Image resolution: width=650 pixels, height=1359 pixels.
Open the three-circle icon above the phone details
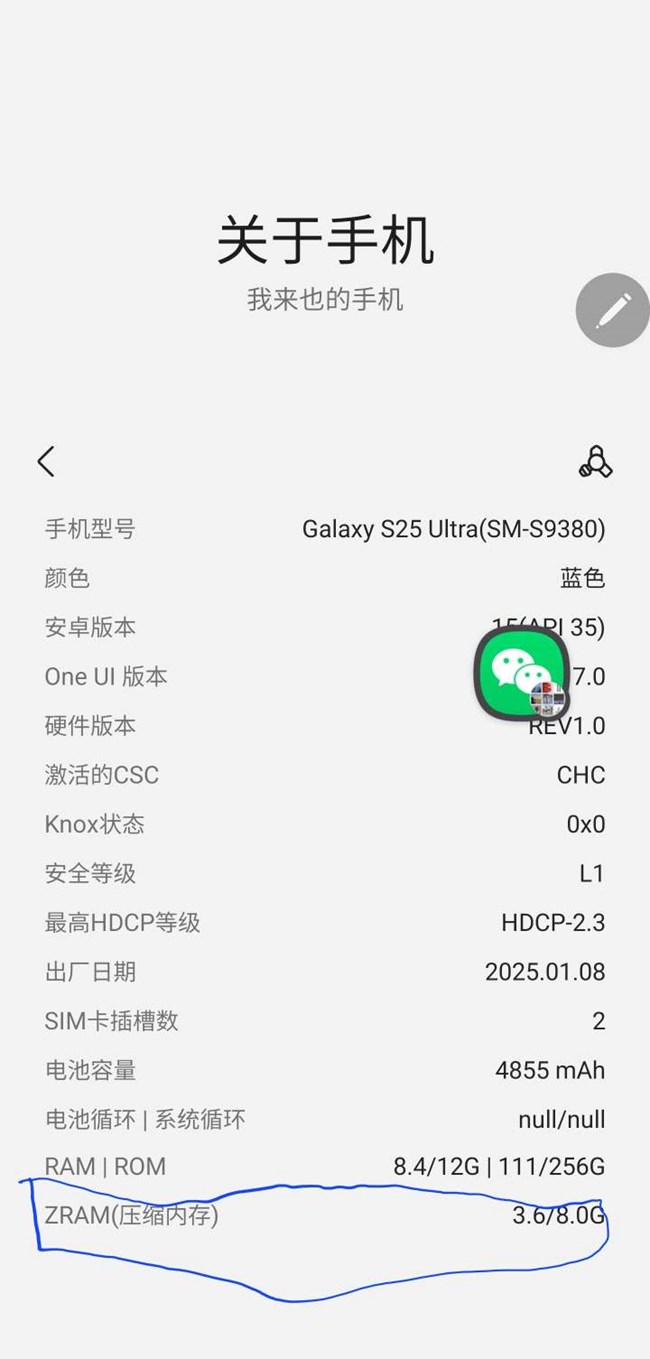[595, 461]
